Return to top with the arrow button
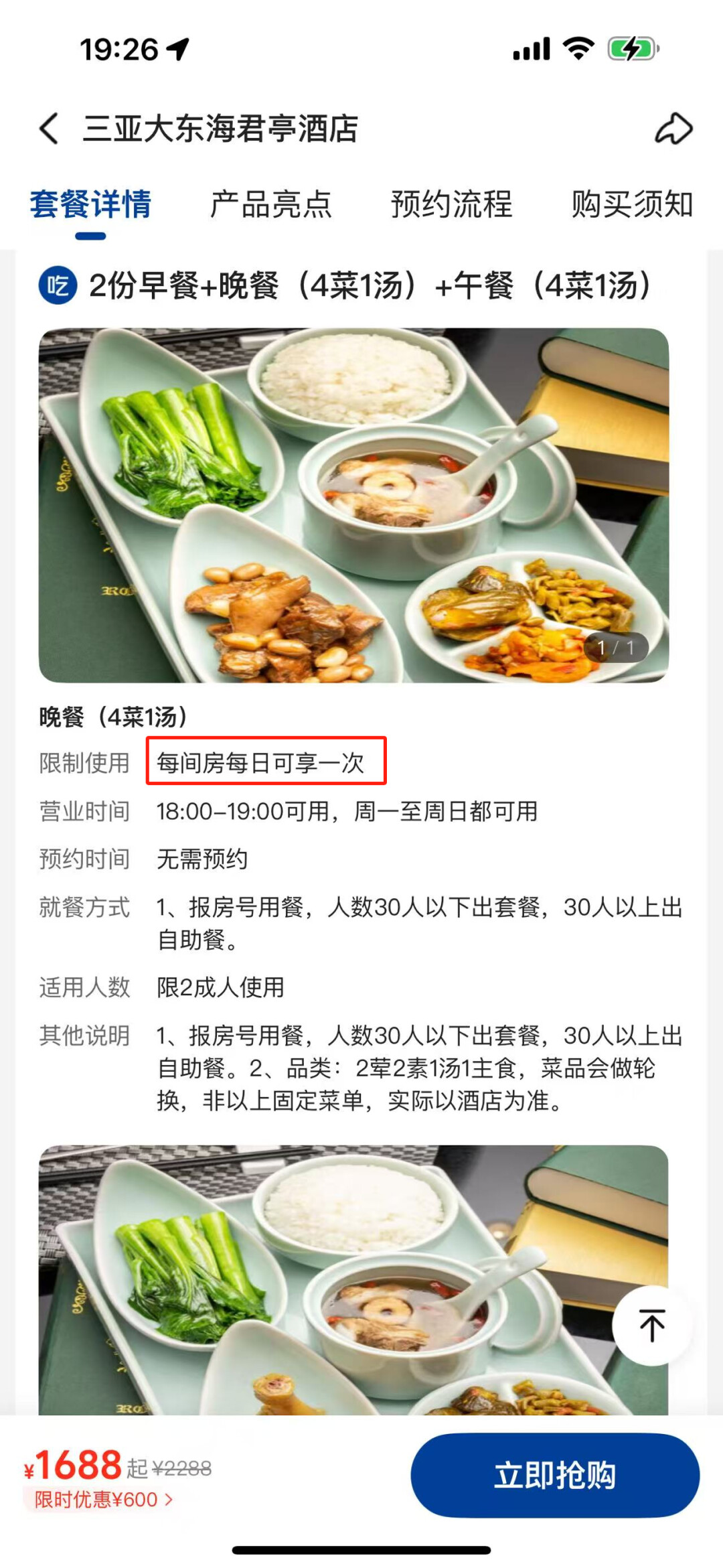This screenshot has width=723, height=1568. click(x=651, y=1324)
